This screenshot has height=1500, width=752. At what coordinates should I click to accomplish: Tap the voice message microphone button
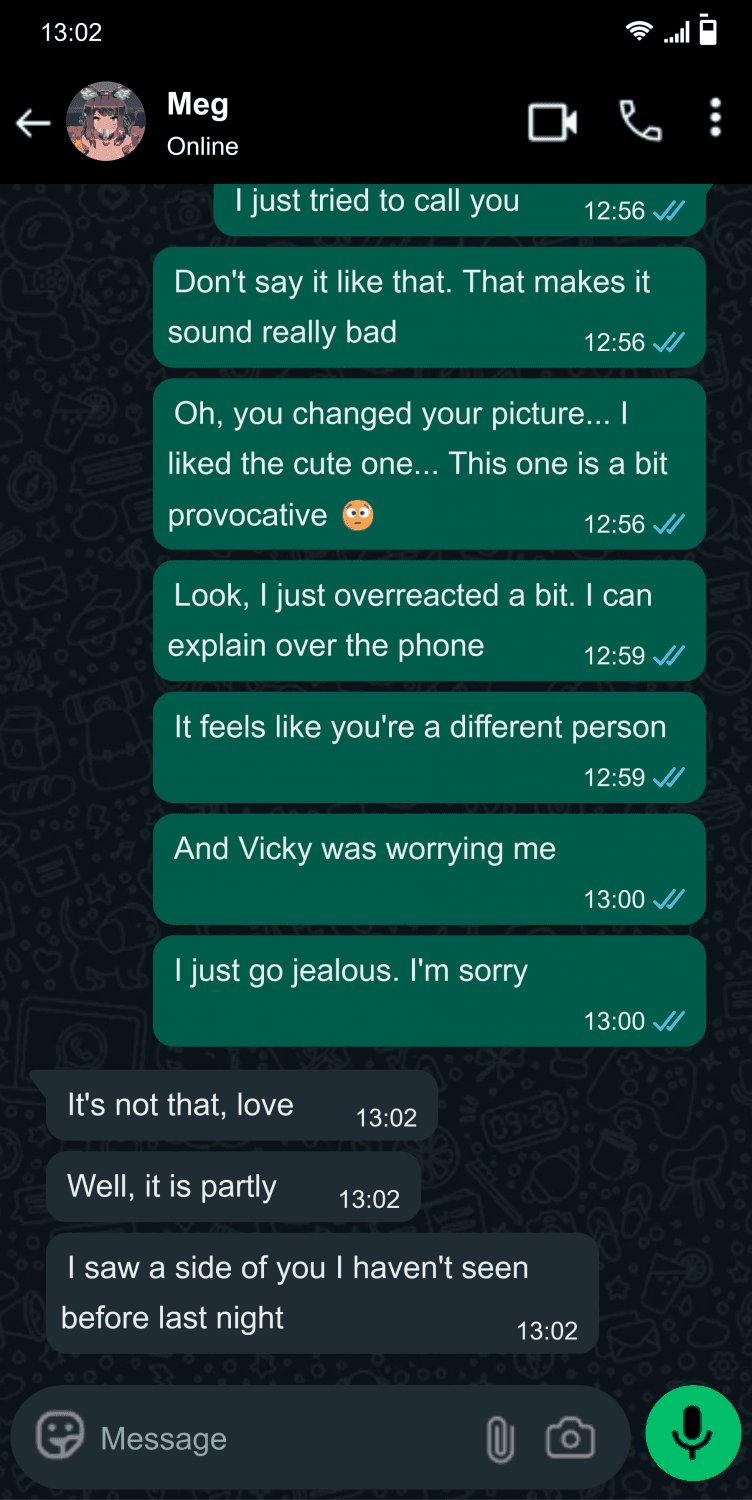pyautogui.click(x=693, y=1433)
